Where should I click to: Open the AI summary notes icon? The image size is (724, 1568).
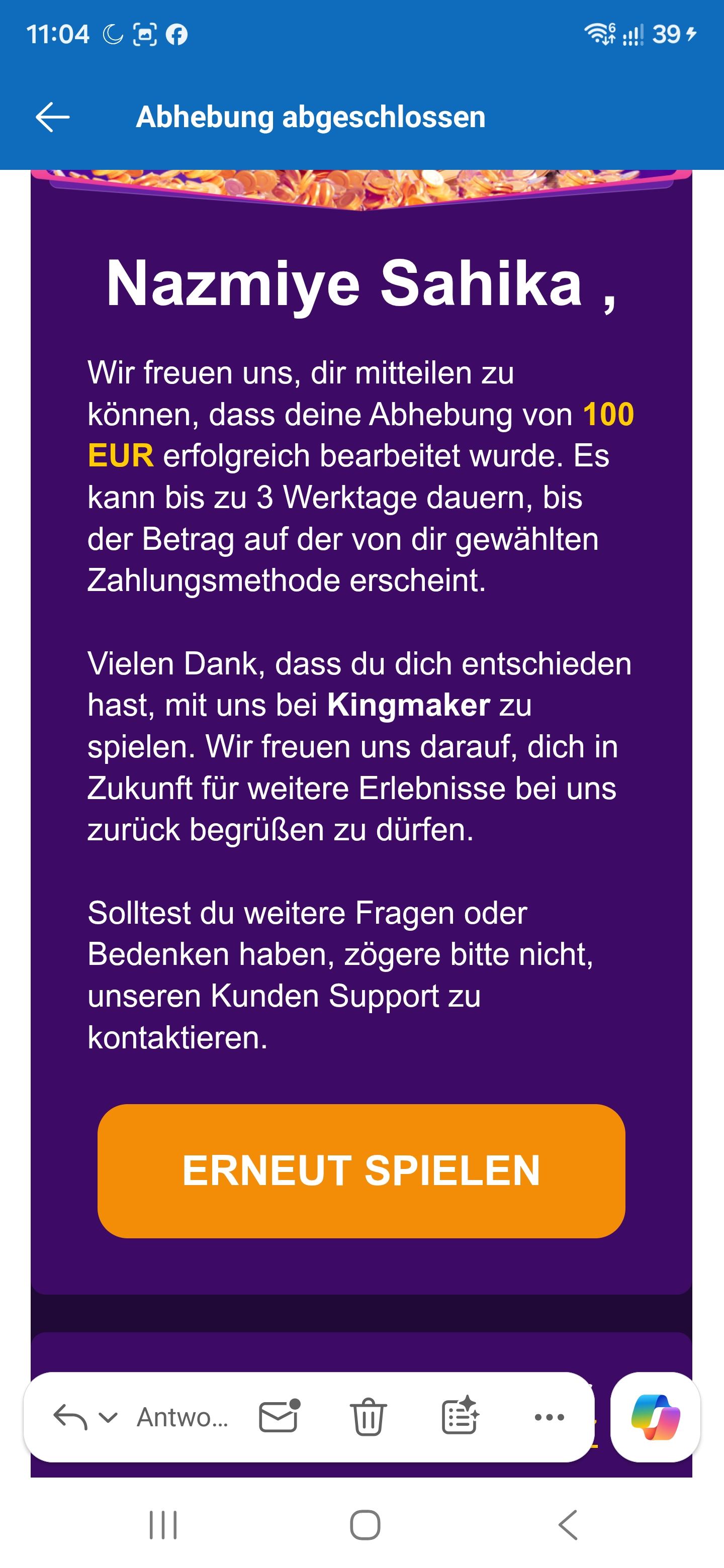point(459,1415)
